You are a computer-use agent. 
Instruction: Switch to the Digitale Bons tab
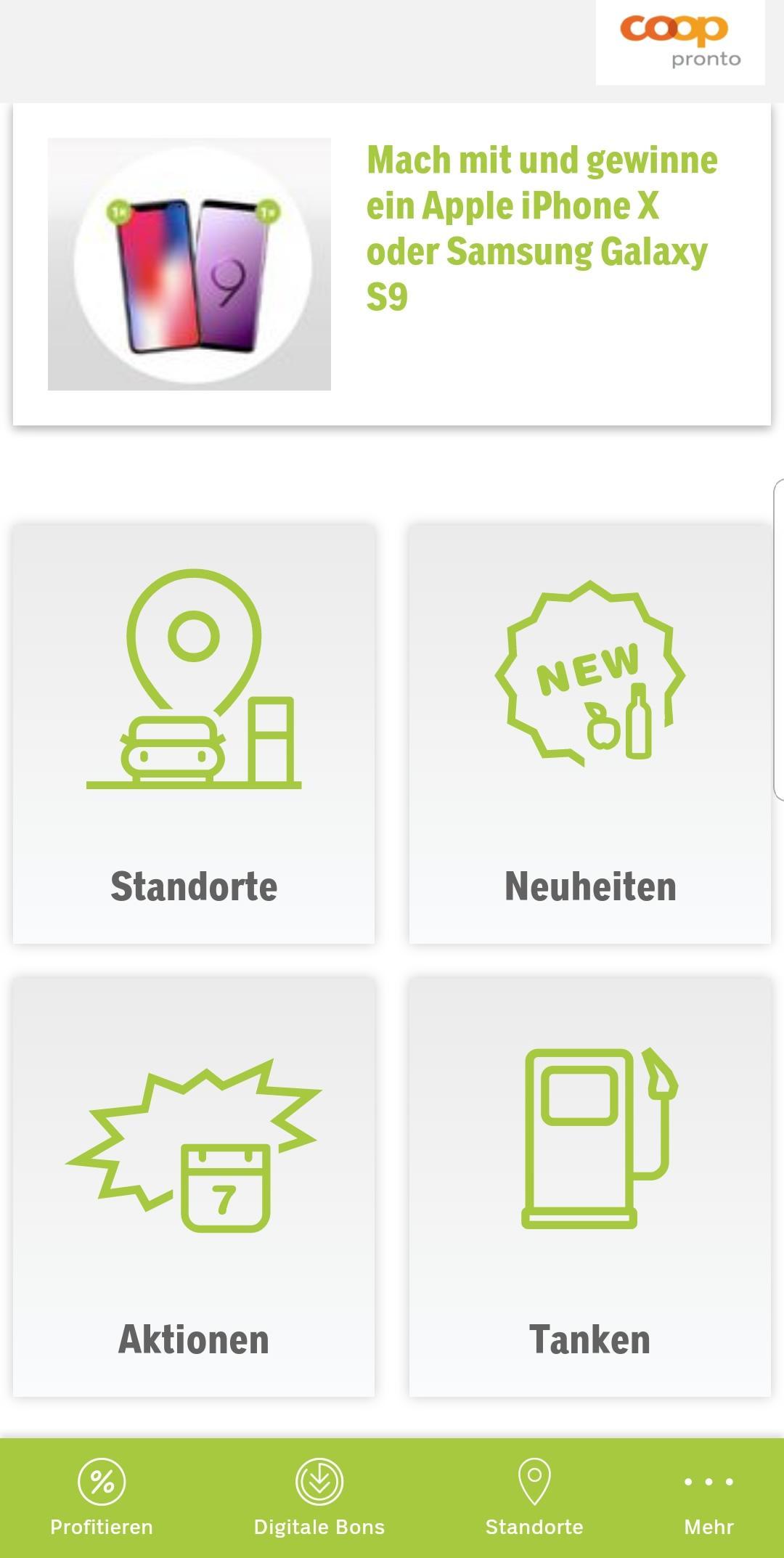point(319,1497)
